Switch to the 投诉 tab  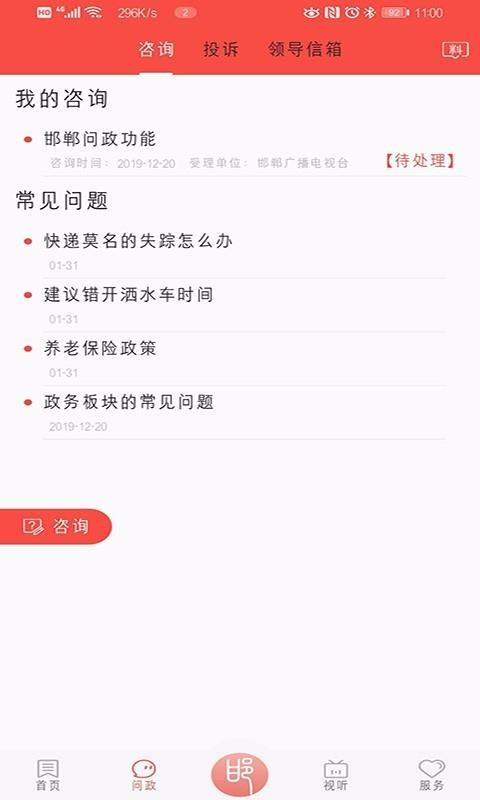221,49
